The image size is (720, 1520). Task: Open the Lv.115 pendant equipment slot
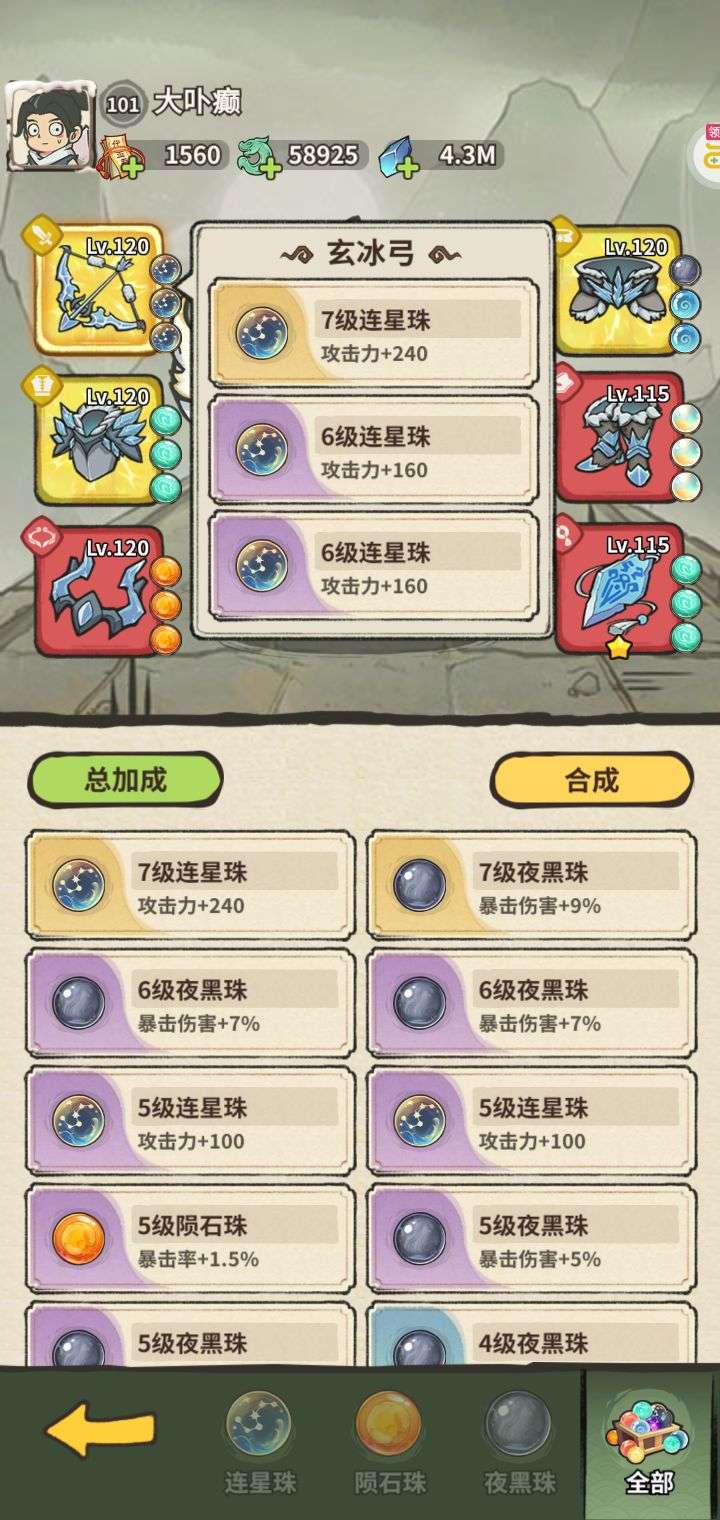tap(618, 592)
